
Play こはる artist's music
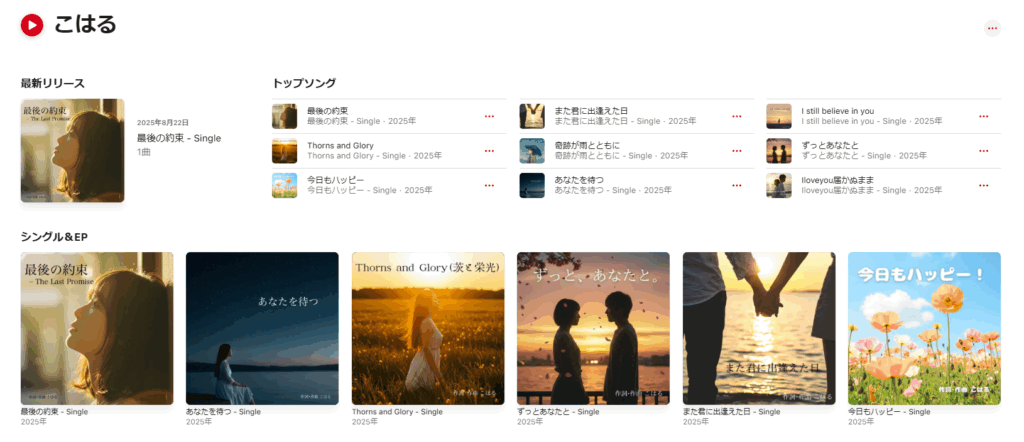32,26
